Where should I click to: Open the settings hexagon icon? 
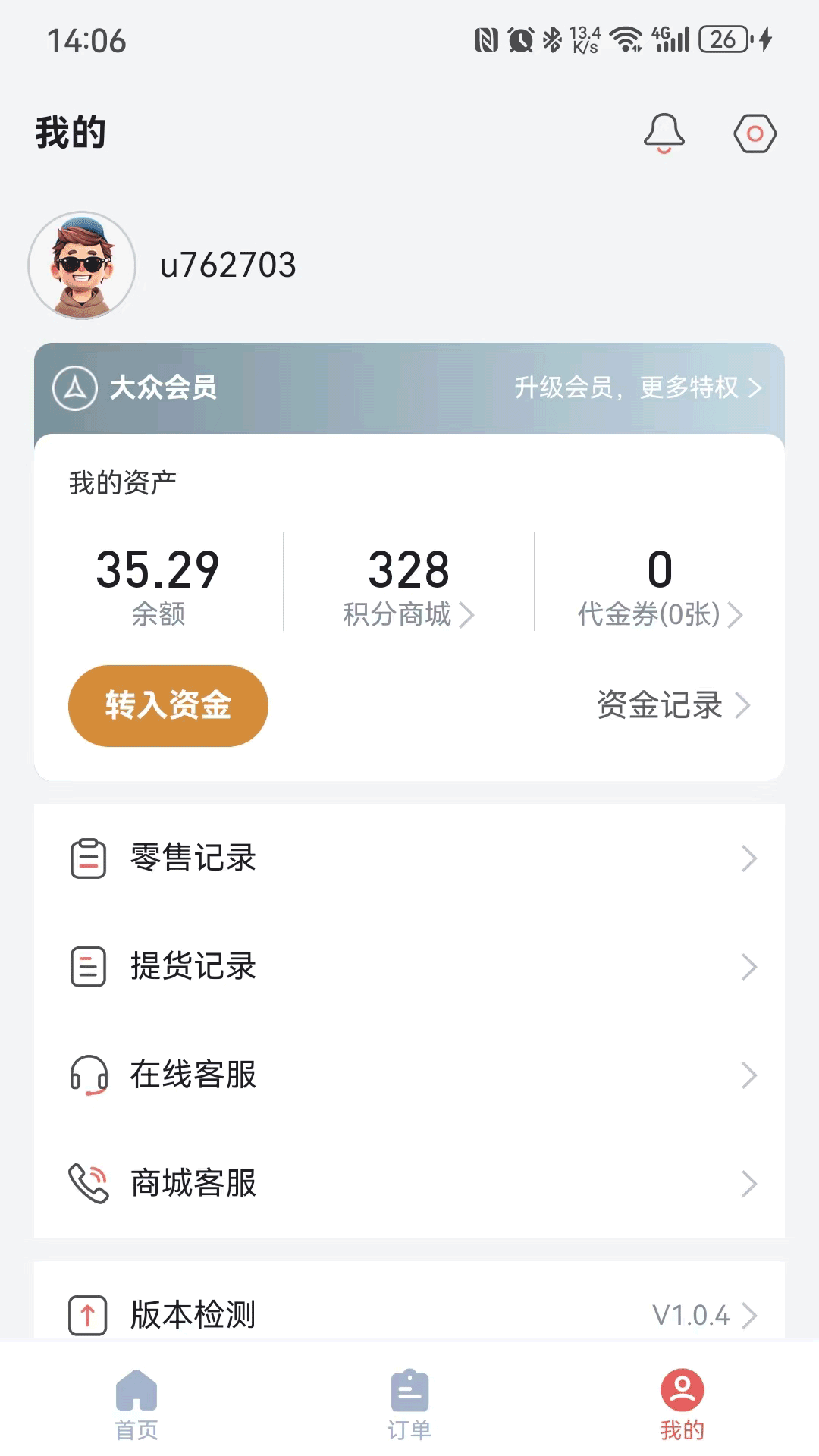pyautogui.click(x=755, y=134)
